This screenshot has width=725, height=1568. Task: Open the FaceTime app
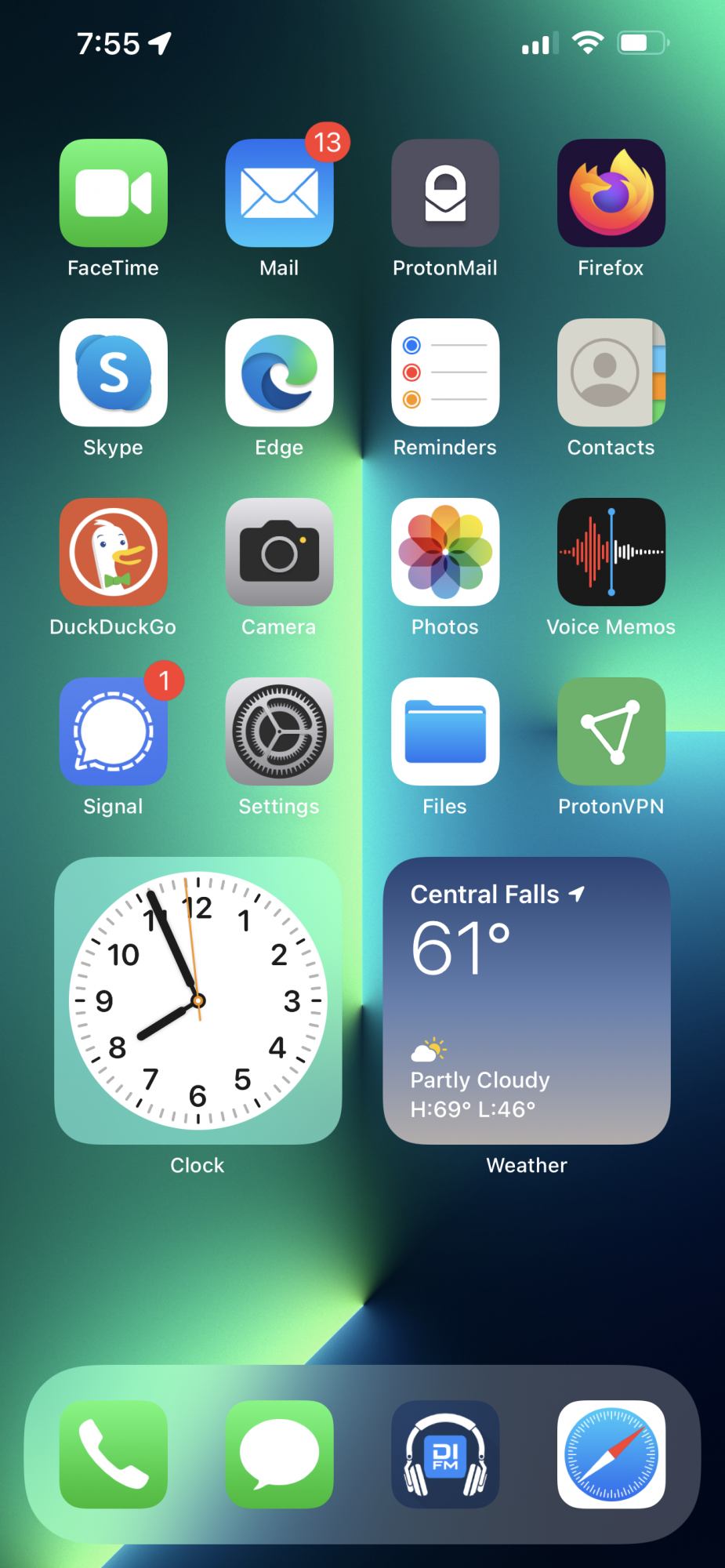pyautogui.click(x=114, y=193)
